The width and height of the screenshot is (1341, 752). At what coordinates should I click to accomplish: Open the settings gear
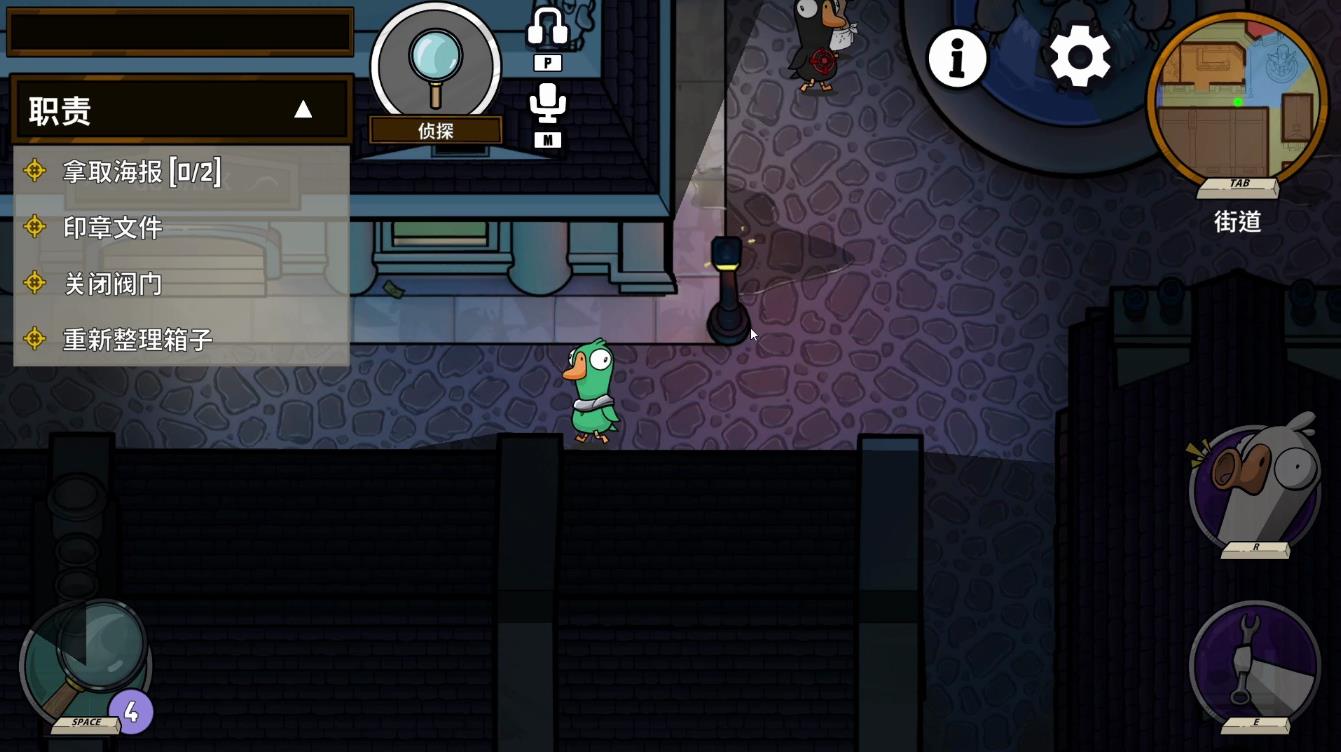point(1080,57)
